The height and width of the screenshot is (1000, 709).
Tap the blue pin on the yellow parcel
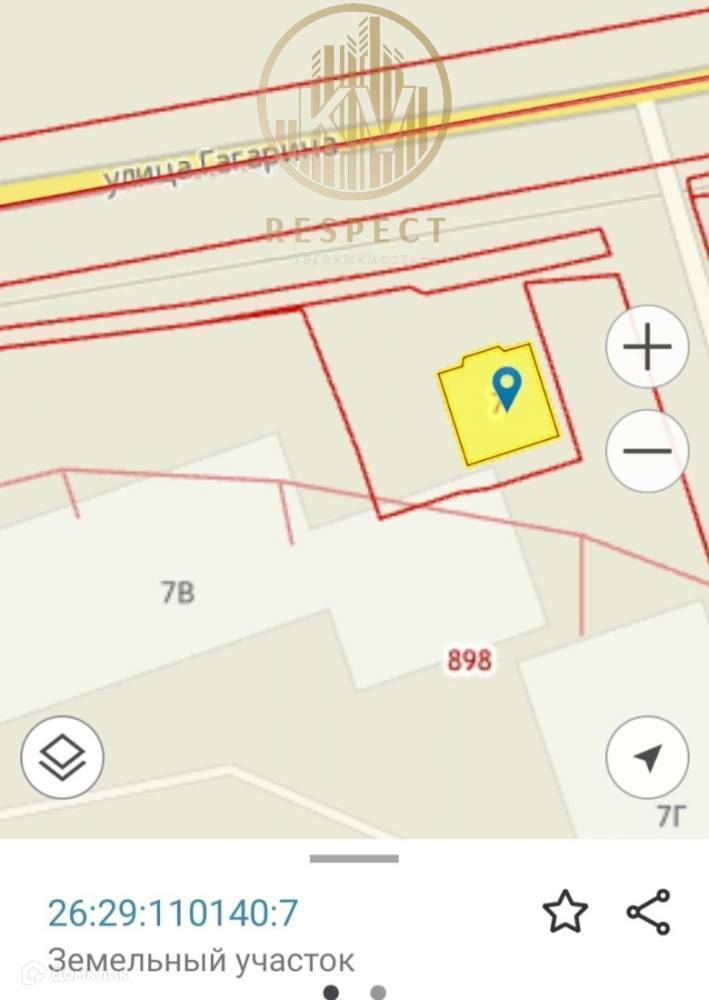click(x=507, y=387)
